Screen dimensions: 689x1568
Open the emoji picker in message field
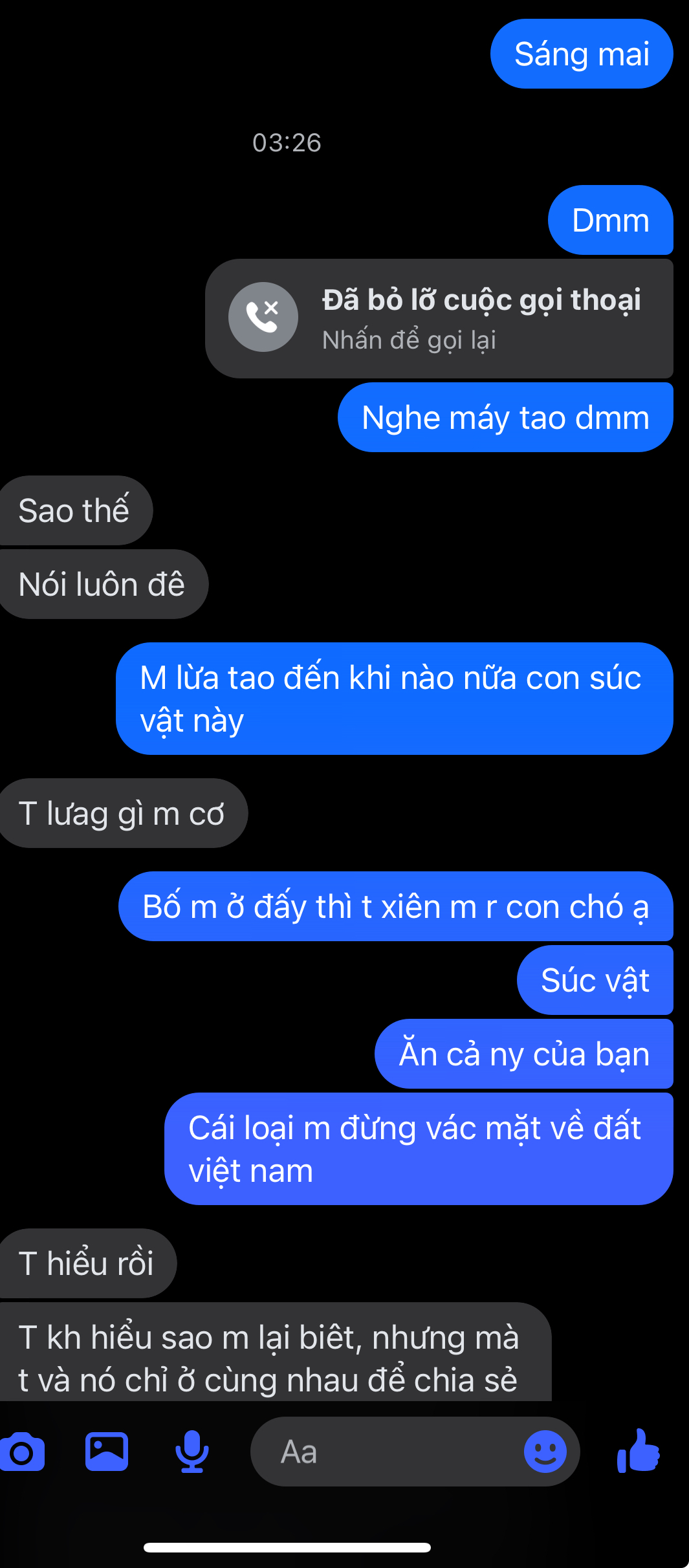coord(545,1452)
